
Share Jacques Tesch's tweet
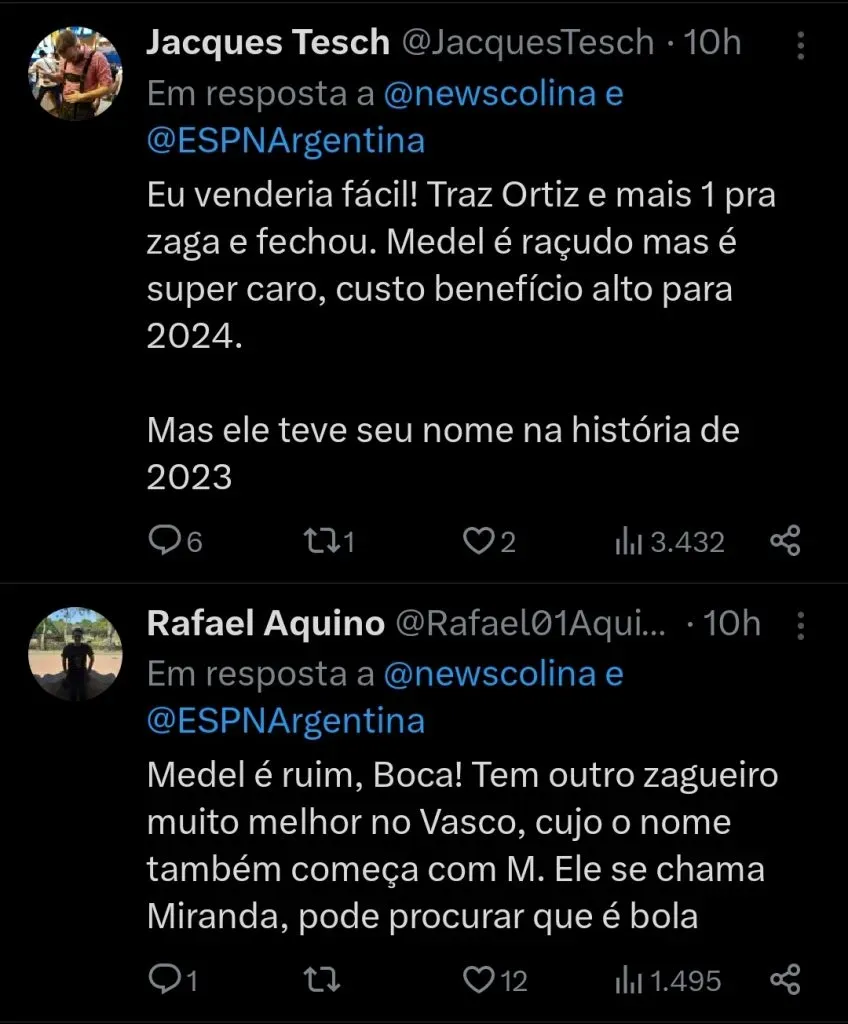[x=785, y=541]
